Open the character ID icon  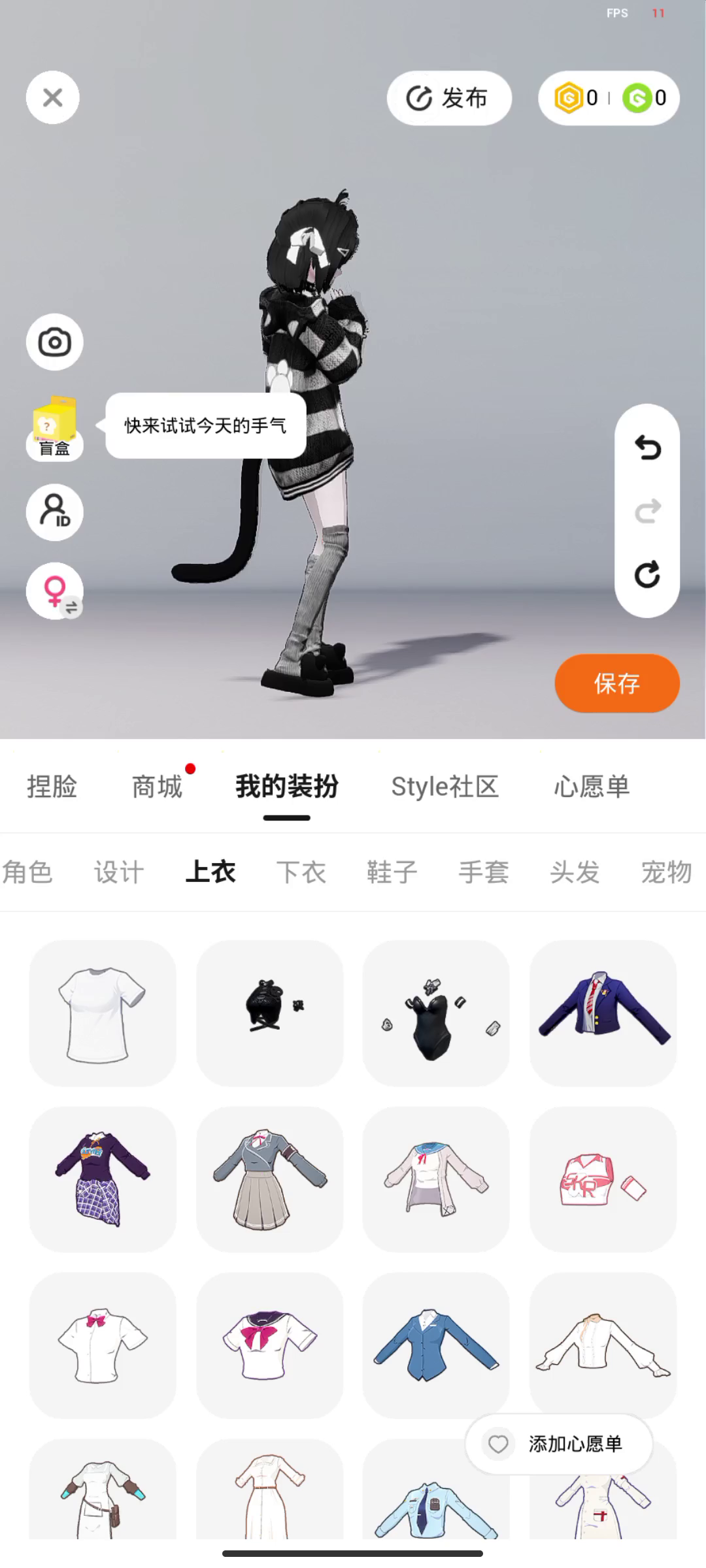[55, 512]
